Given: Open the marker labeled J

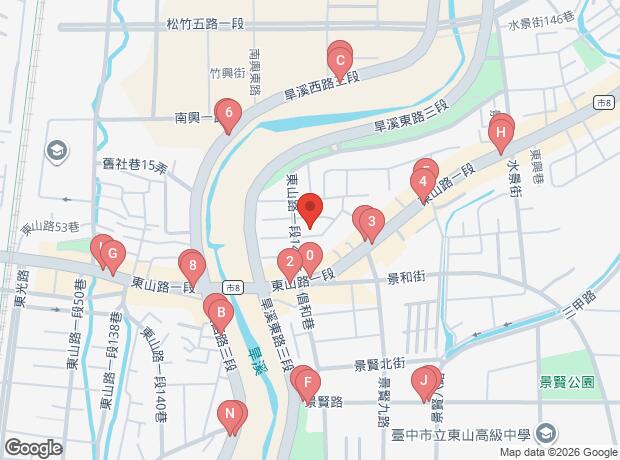Looking at the screenshot, I should coord(425,381).
